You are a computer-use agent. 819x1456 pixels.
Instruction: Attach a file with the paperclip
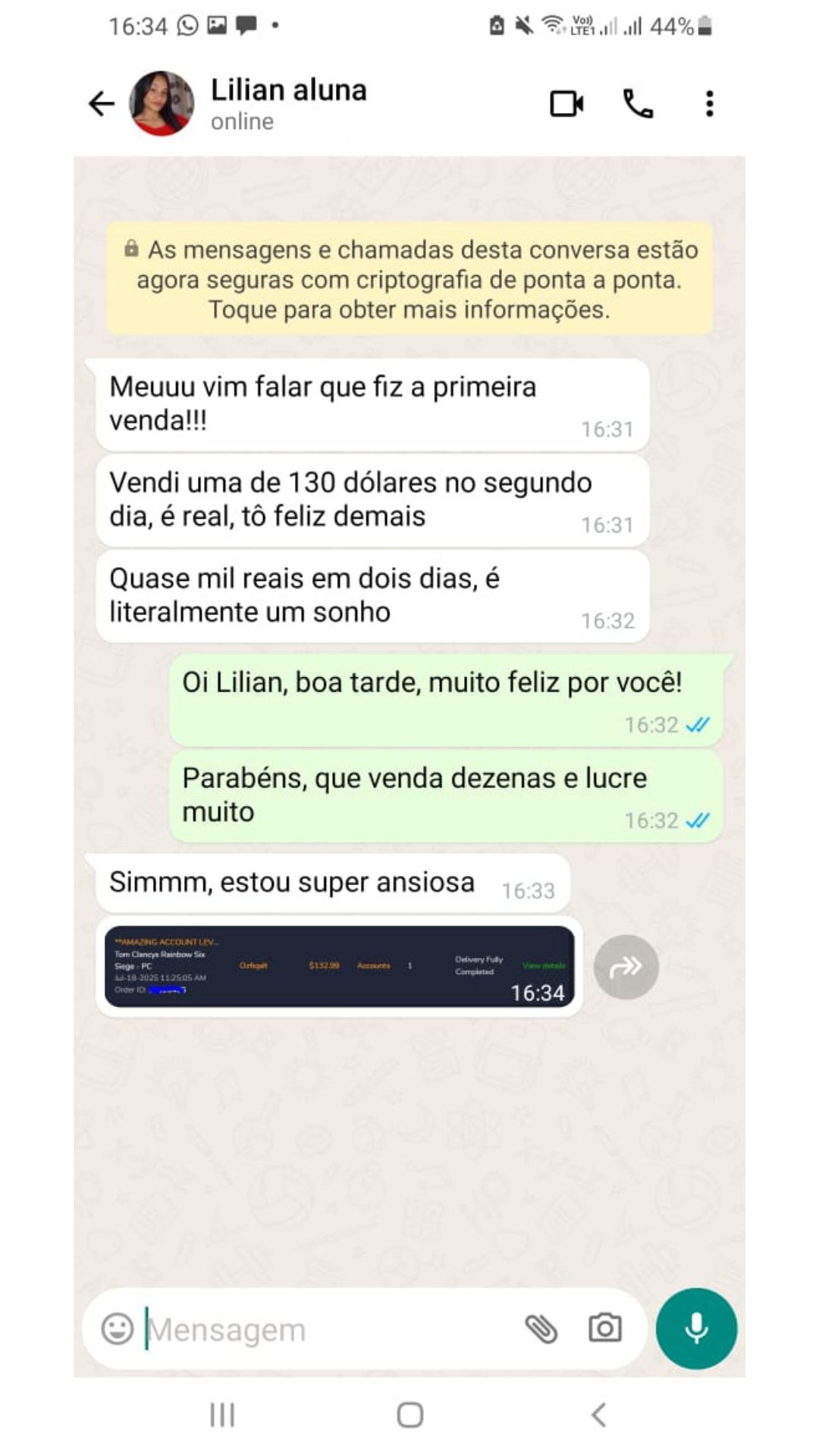pos(541,1329)
